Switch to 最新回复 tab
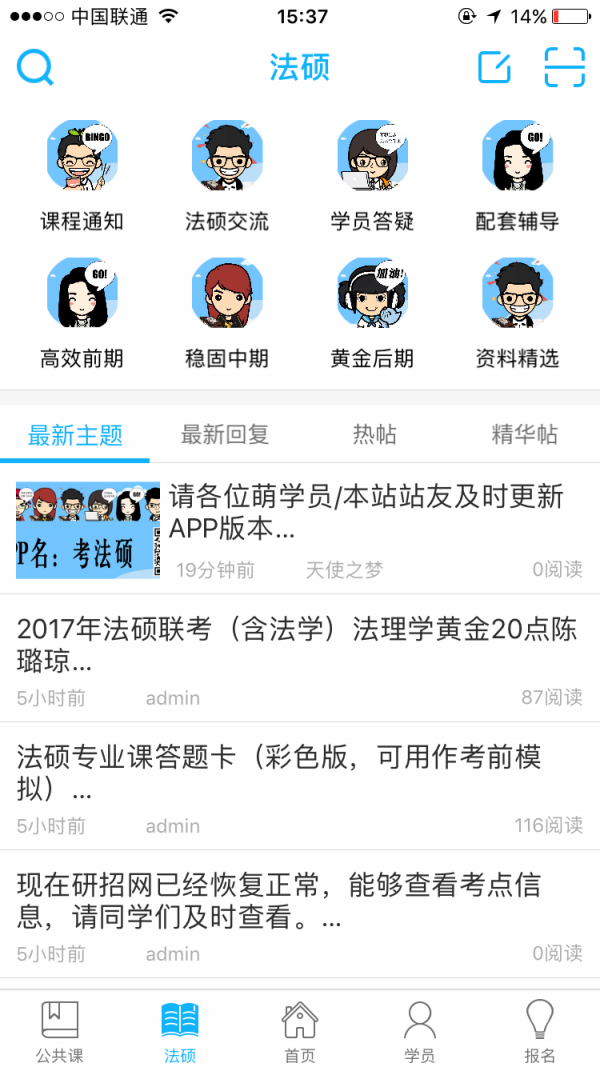Image resolution: width=600 pixels, height=1067 pixels. pyautogui.click(x=225, y=435)
